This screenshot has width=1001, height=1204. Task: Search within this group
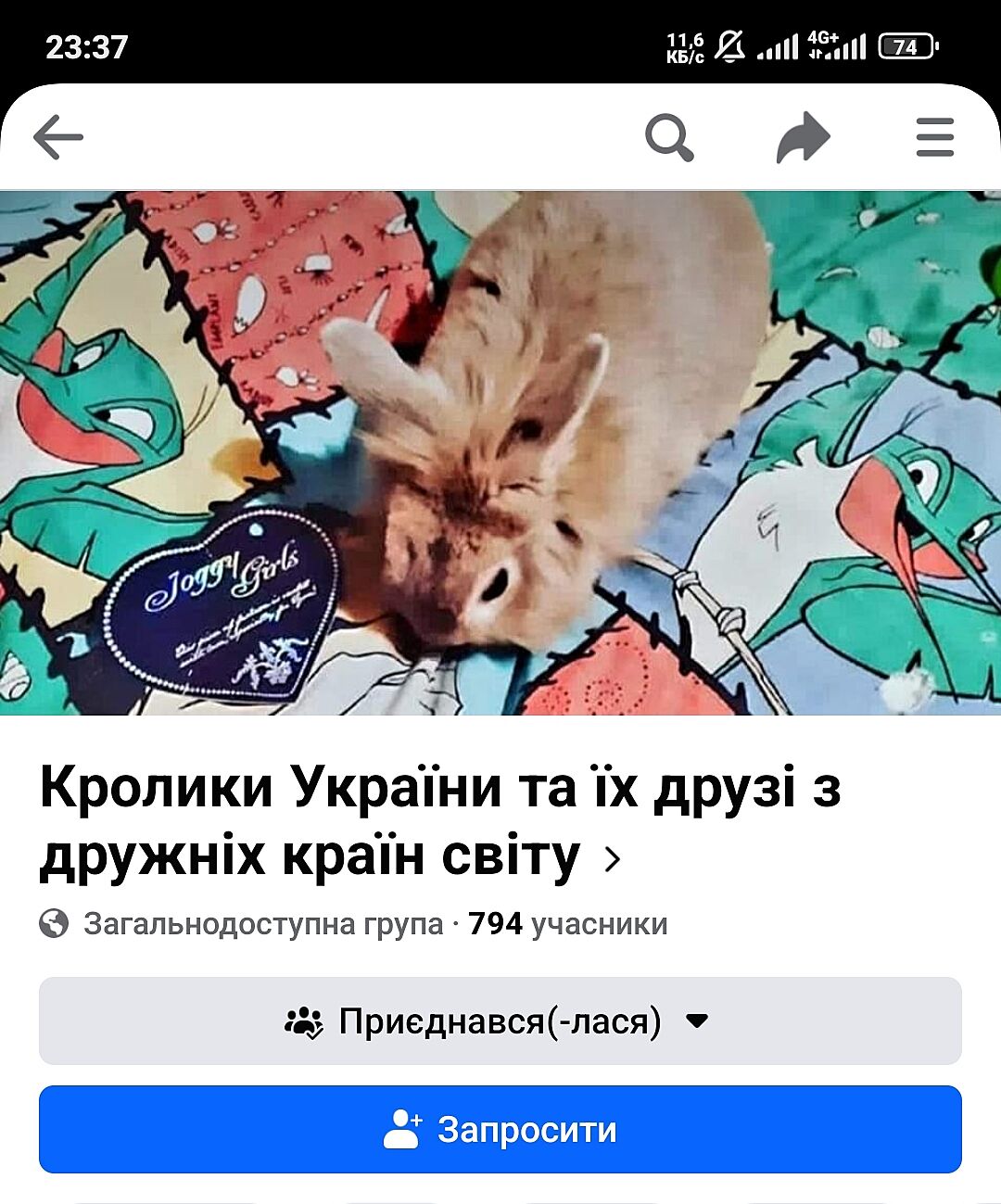669,137
